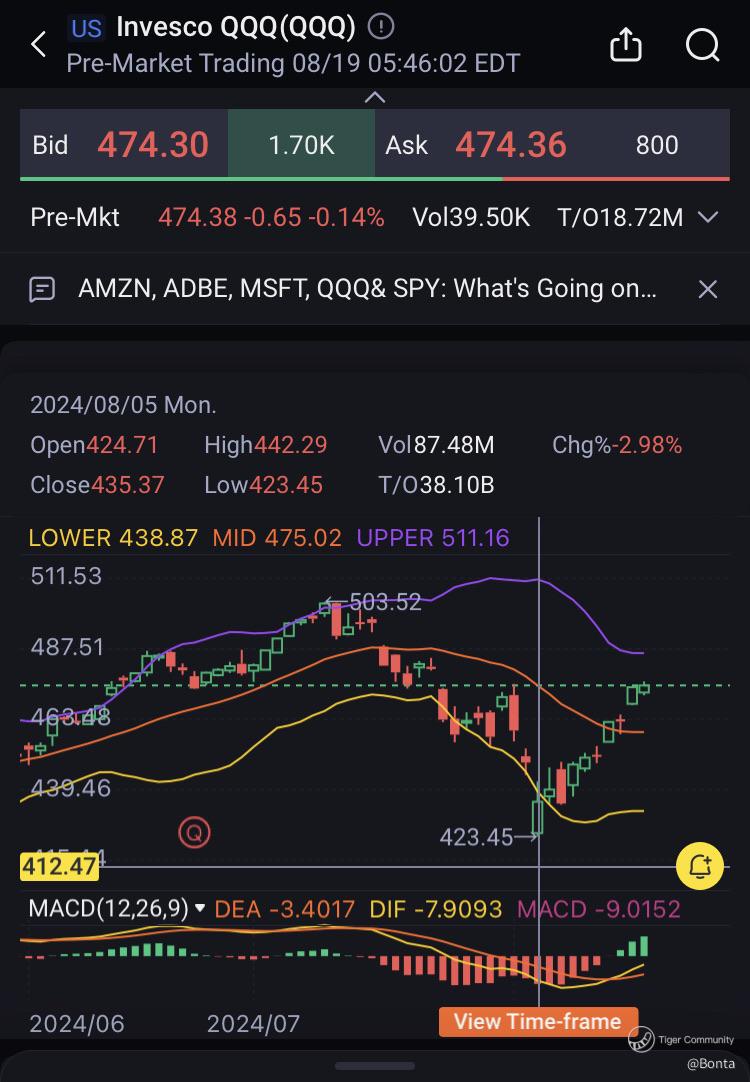750x1082 pixels.
Task: Share the QQQ quote page
Action: click(625, 44)
